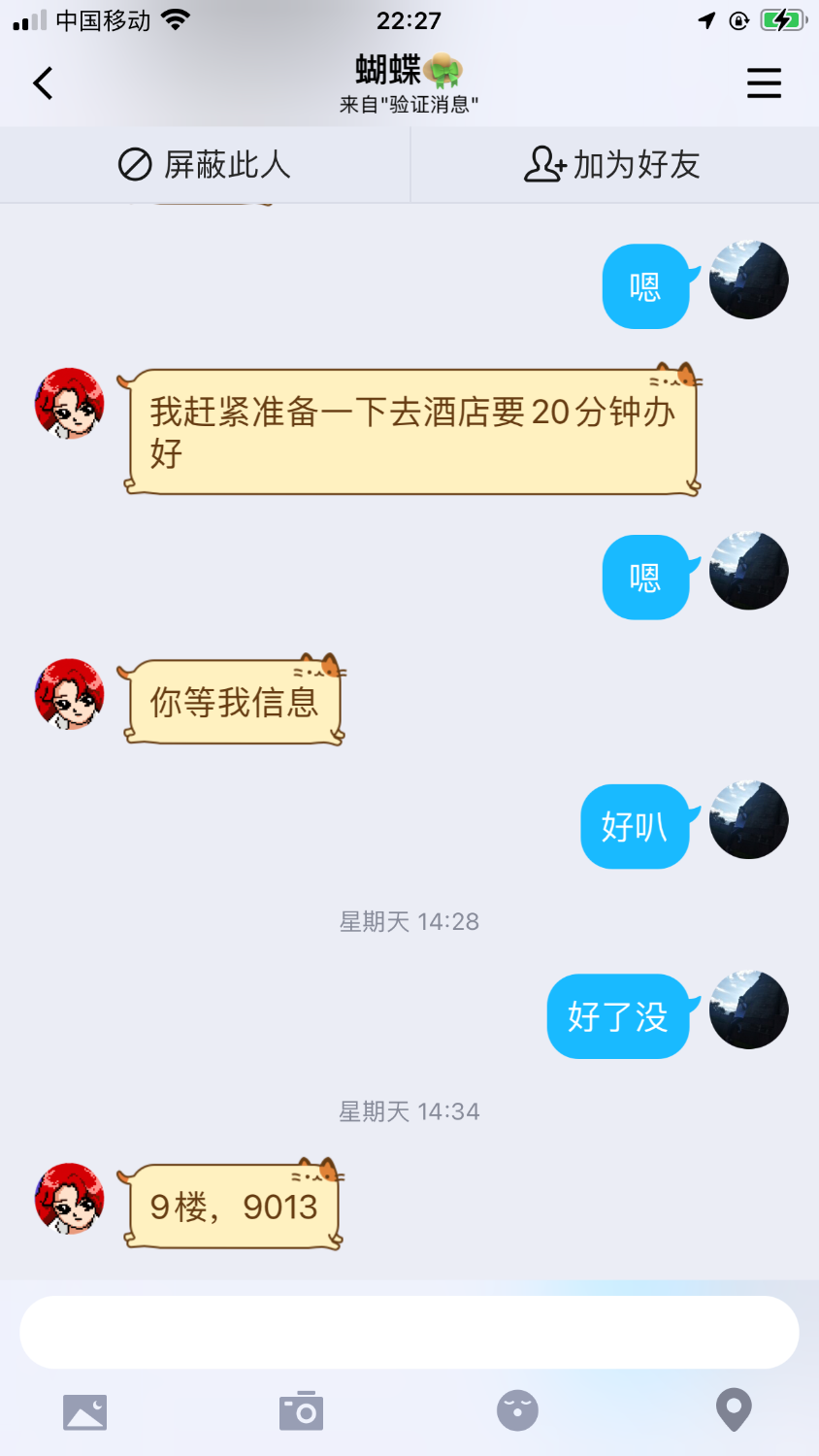Tap your own avatar beside the 好叭 message
The image size is (819, 1456).
pyautogui.click(x=748, y=820)
